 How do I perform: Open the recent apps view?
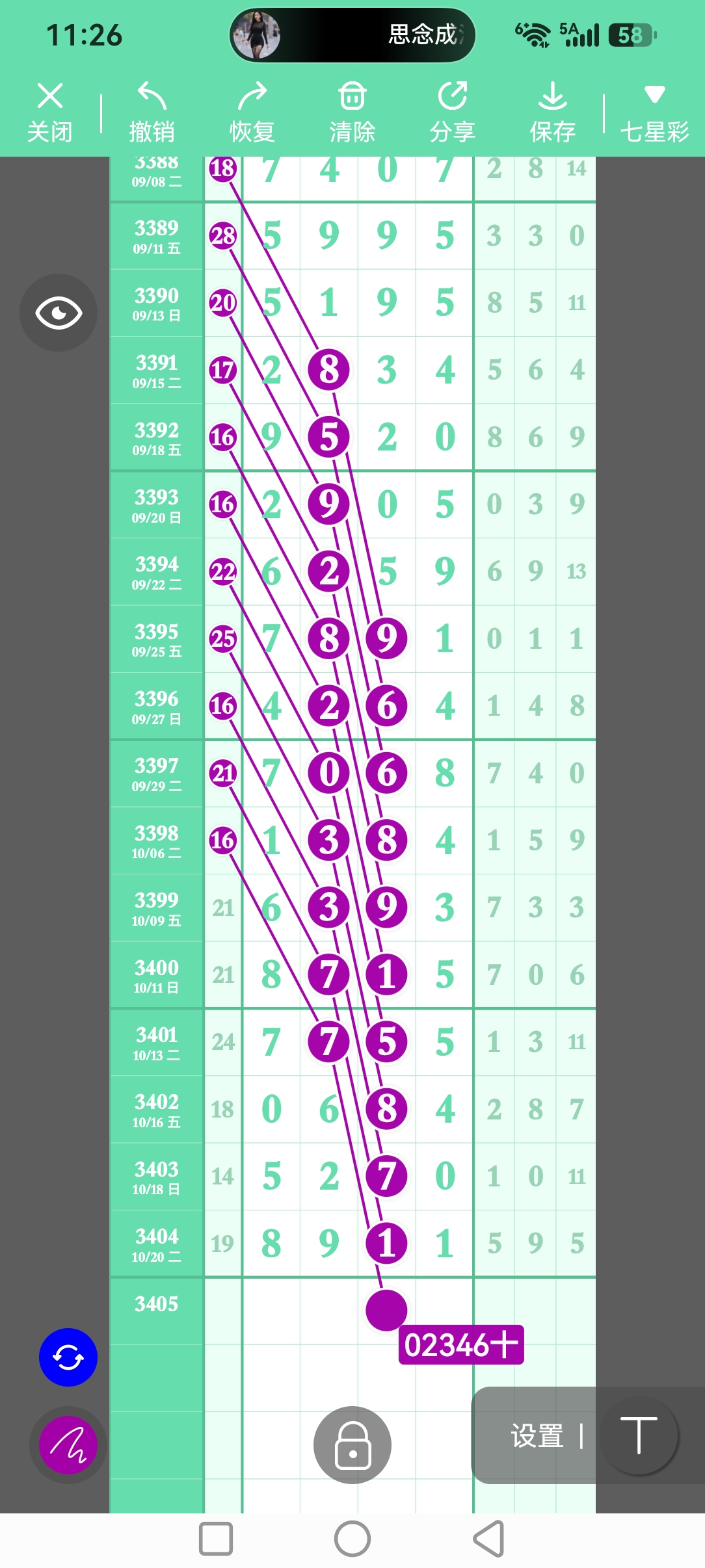(216, 1539)
